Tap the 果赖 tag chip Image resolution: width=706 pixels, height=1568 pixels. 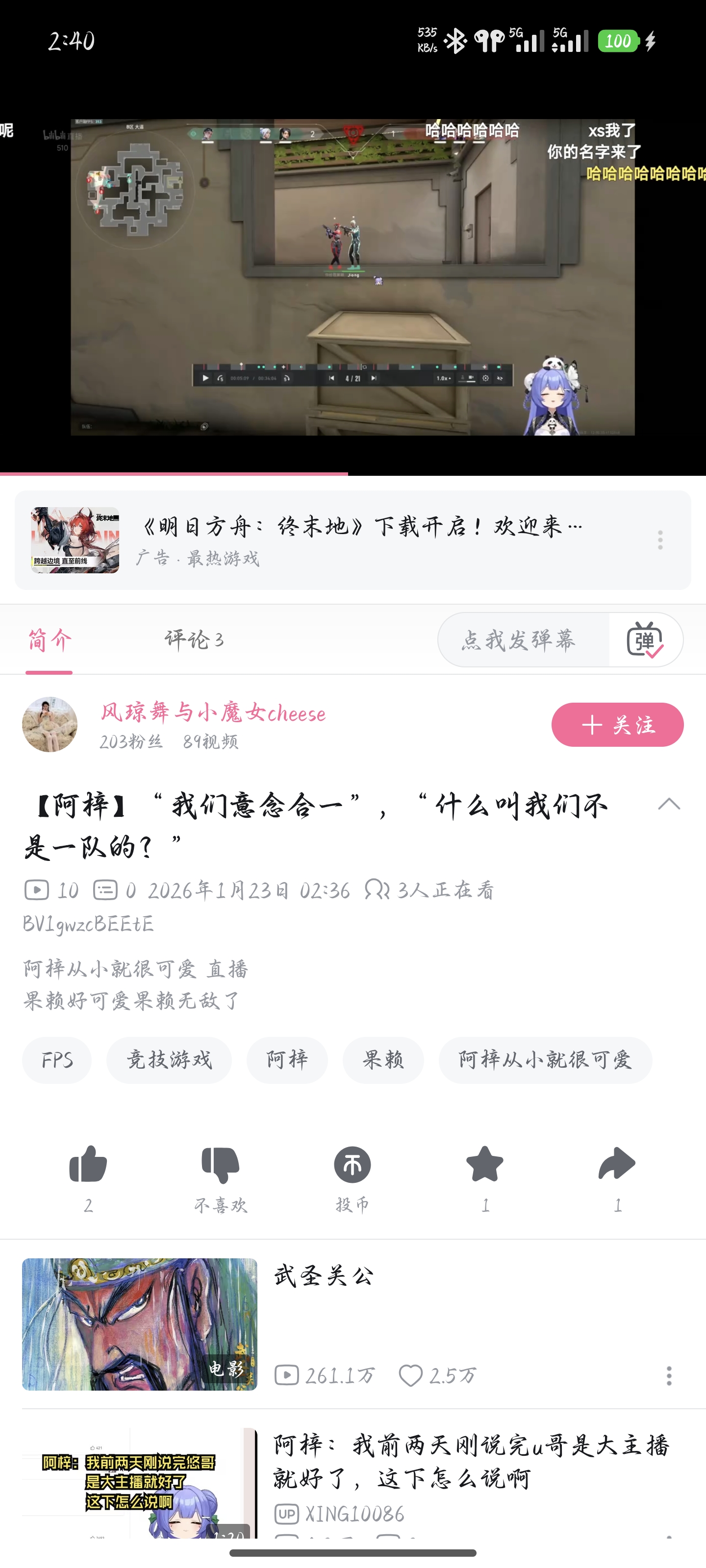click(x=382, y=1060)
